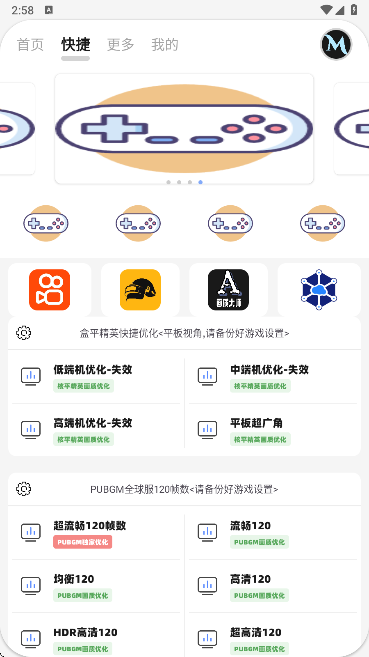Screen dimensions: 369x657
Task: Switch to the 首页 tab
Action: (x=30, y=44)
